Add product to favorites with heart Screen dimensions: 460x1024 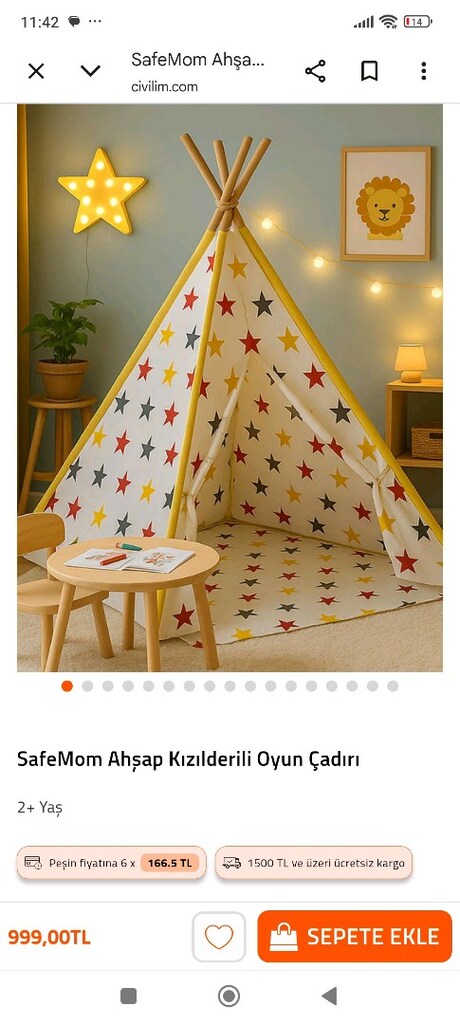219,936
